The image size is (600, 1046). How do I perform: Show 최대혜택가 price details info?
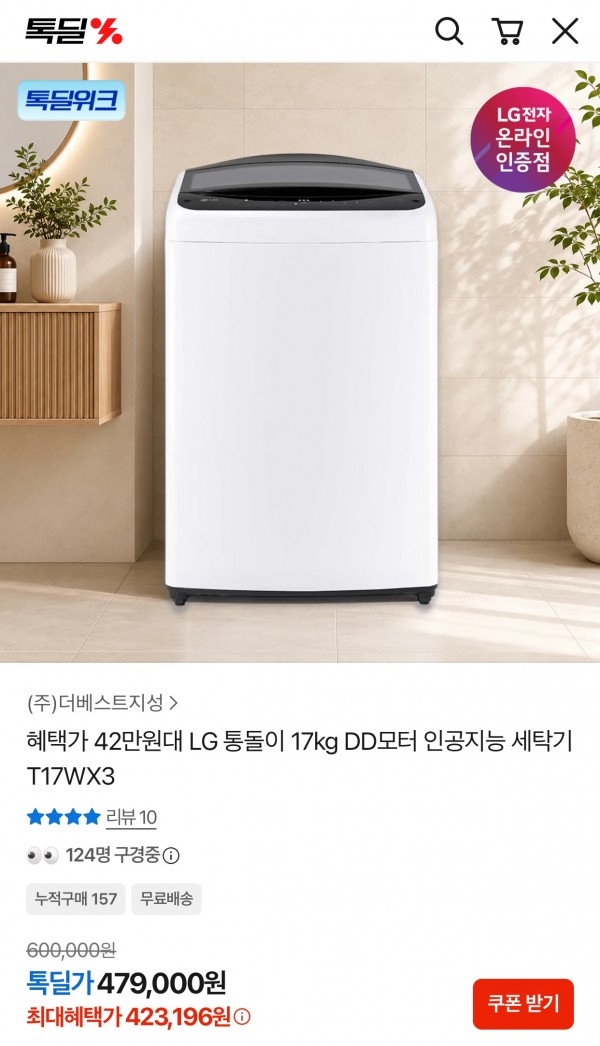pyautogui.click(x=243, y=1017)
